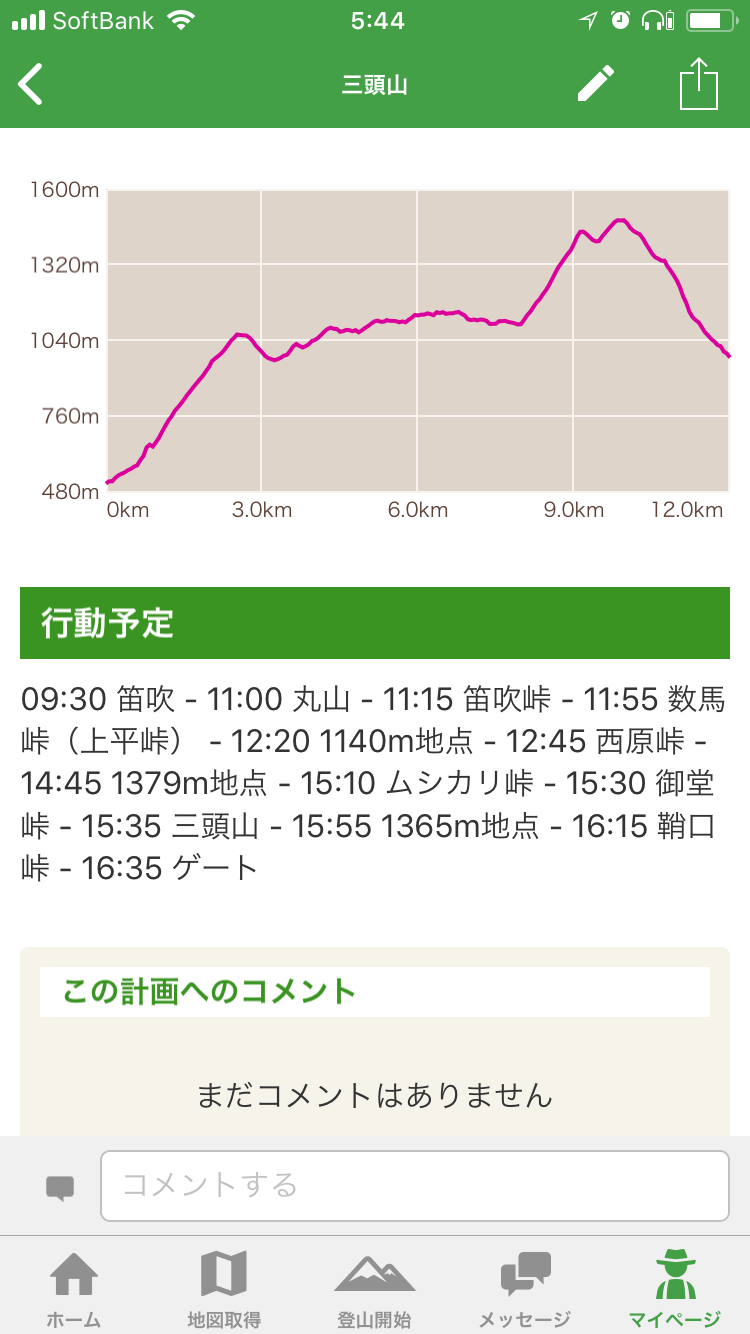Open メッセージ via the speech bubble icon

[x=525, y=1285]
